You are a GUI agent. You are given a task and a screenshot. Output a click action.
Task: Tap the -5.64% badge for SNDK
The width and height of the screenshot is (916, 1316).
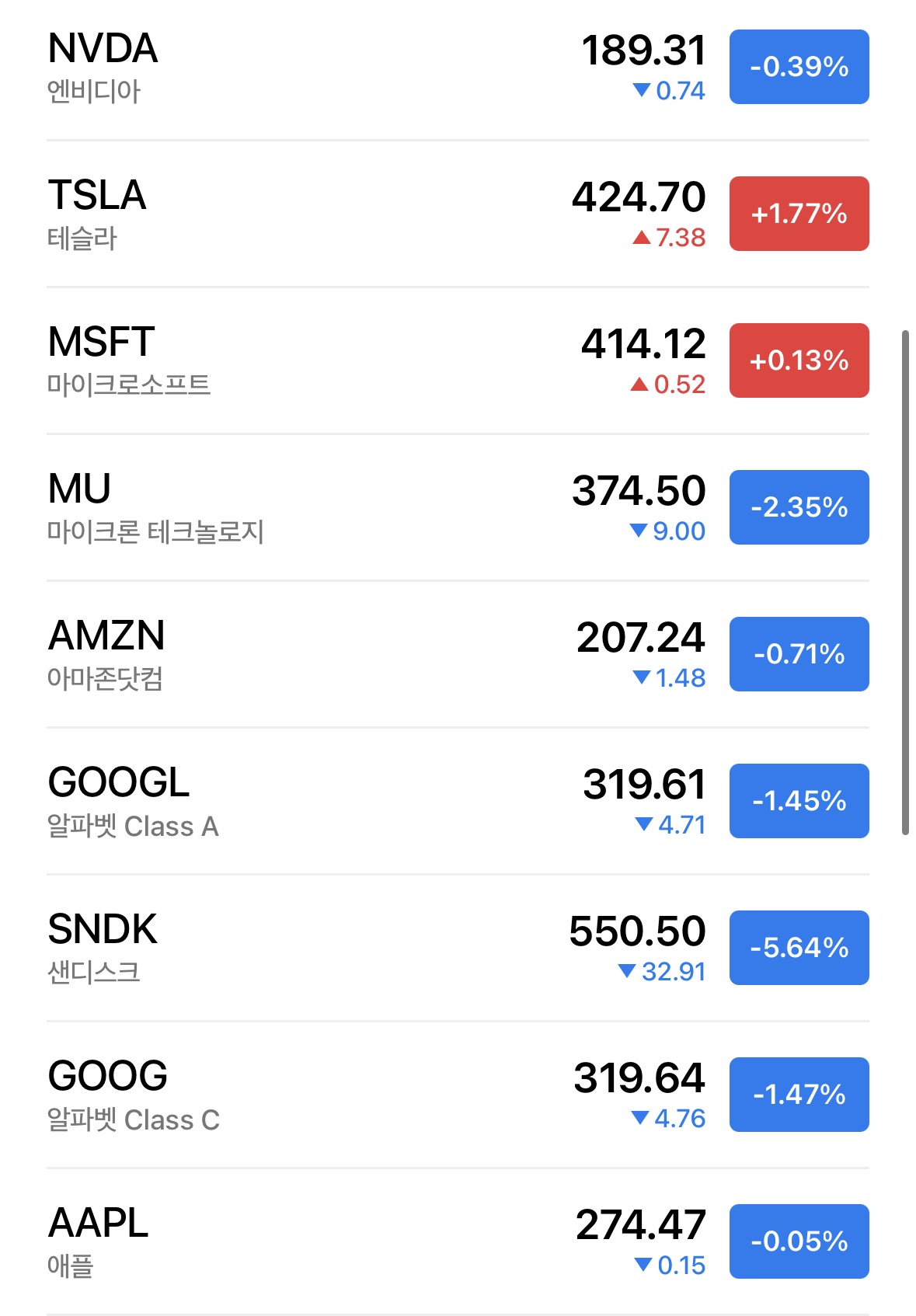click(x=799, y=948)
